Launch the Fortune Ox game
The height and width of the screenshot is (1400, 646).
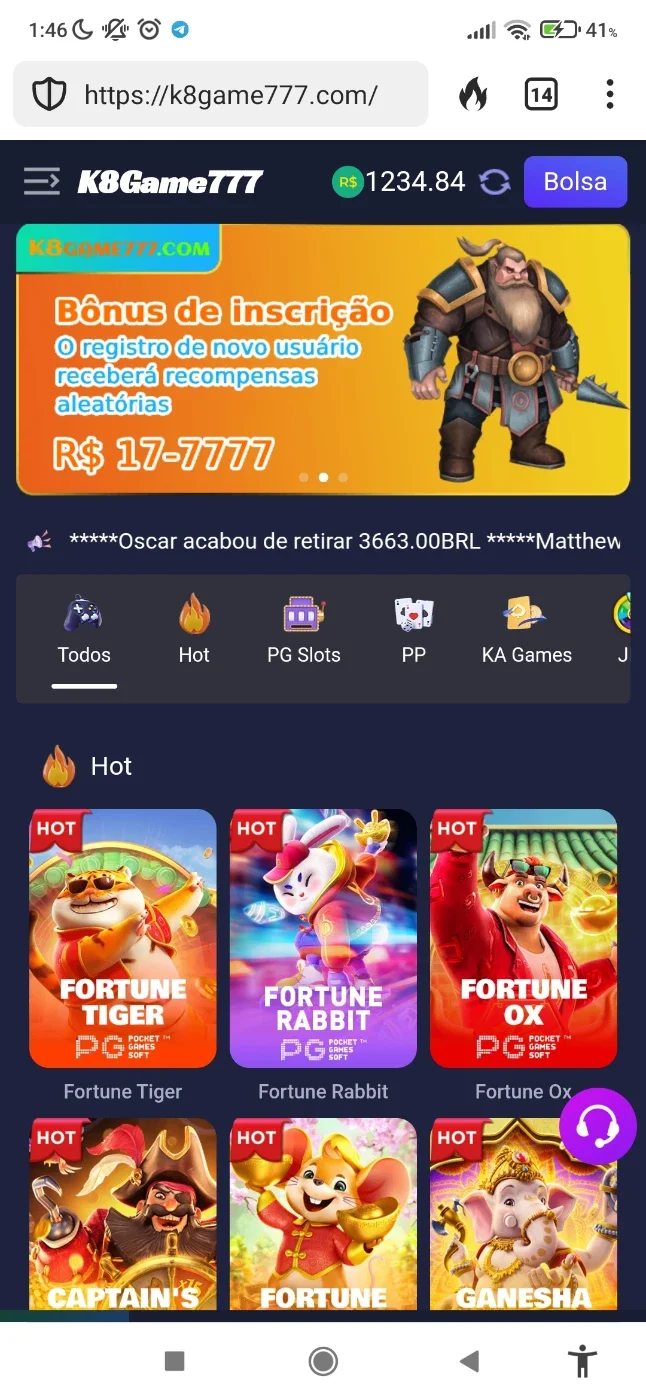click(x=523, y=938)
